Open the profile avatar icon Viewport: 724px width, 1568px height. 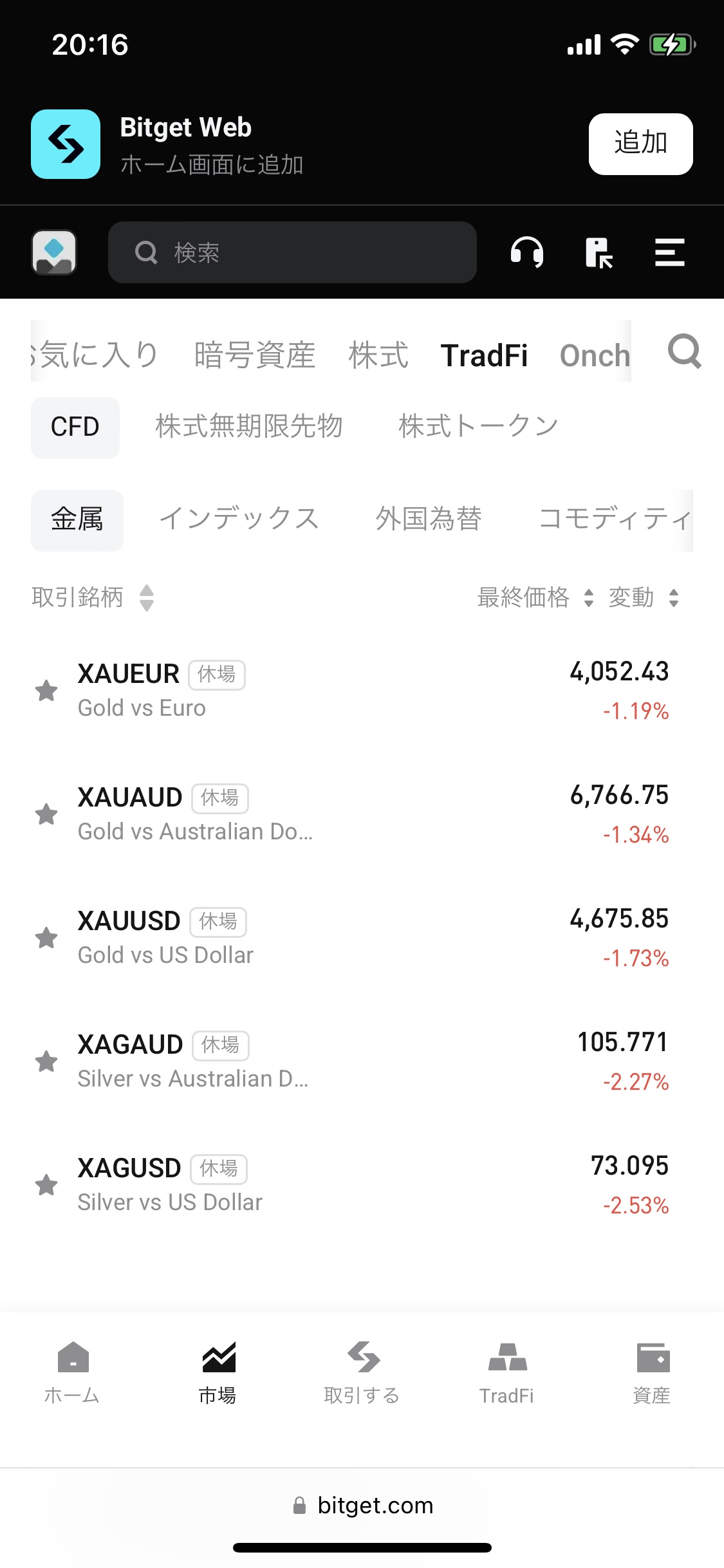pos(54,252)
